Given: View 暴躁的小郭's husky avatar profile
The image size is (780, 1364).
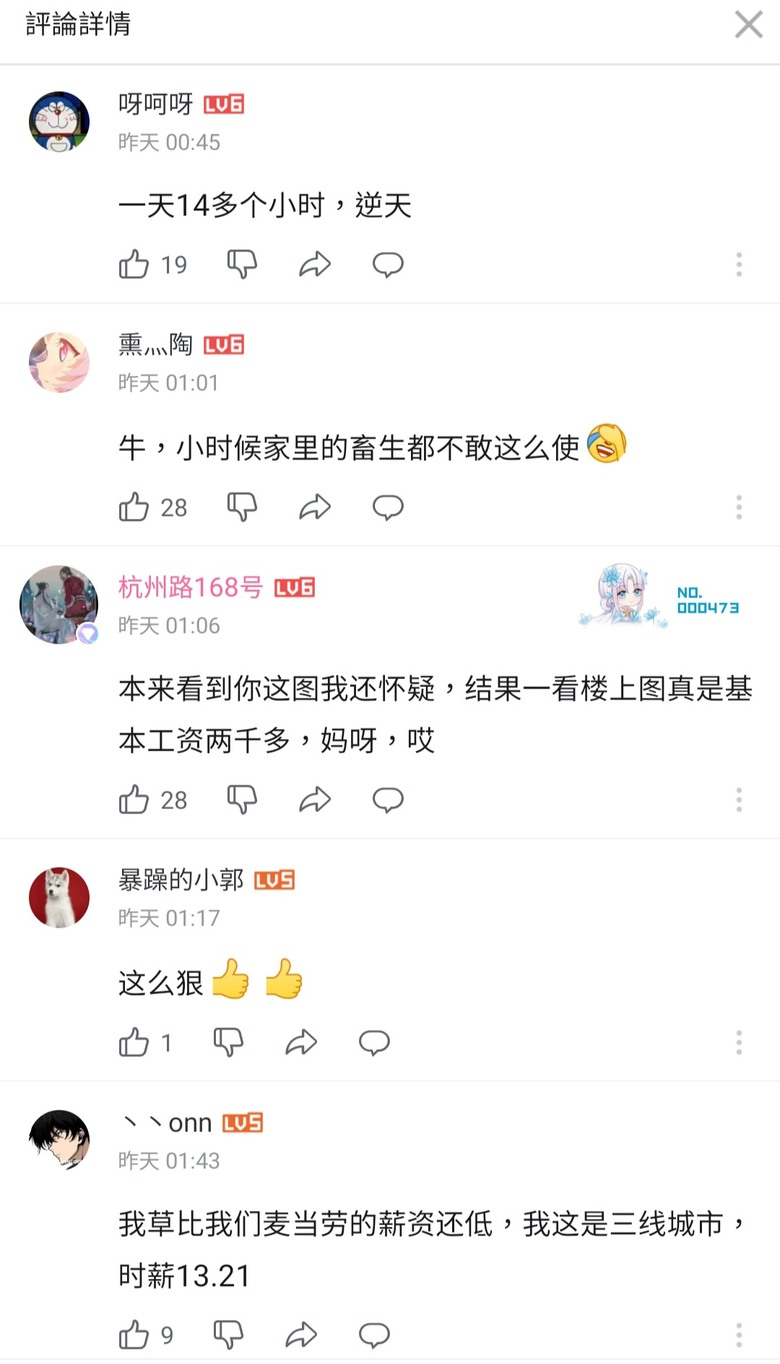Looking at the screenshot, I should pyautogui.click(x=59, y=897).
